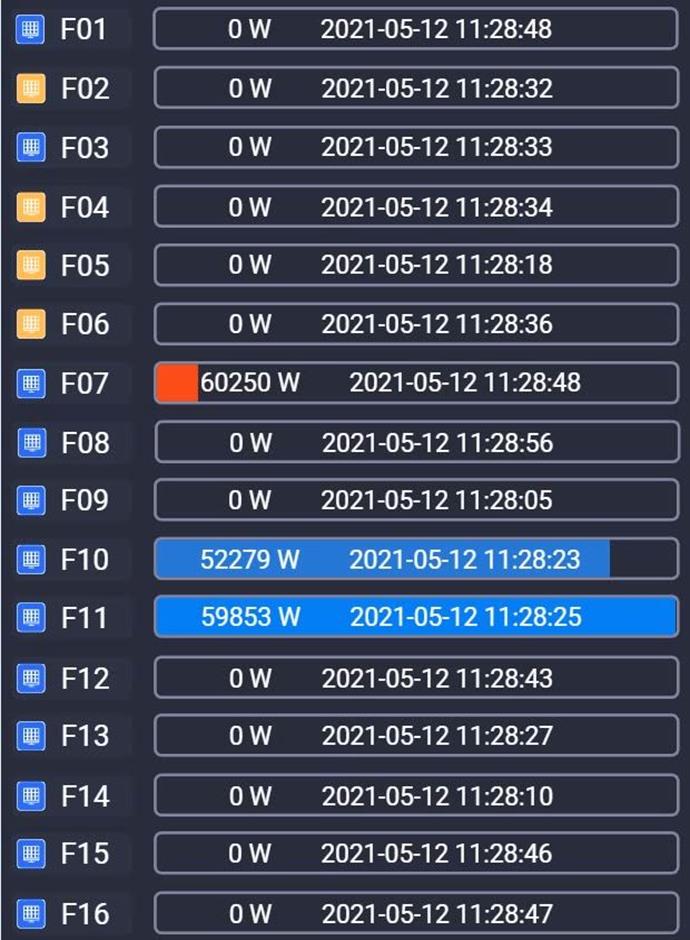Image resolution: width=690 pixels, height=940 pixels.
Task: Open F11 showing 59853 W
Action: [x=415, y=617]
